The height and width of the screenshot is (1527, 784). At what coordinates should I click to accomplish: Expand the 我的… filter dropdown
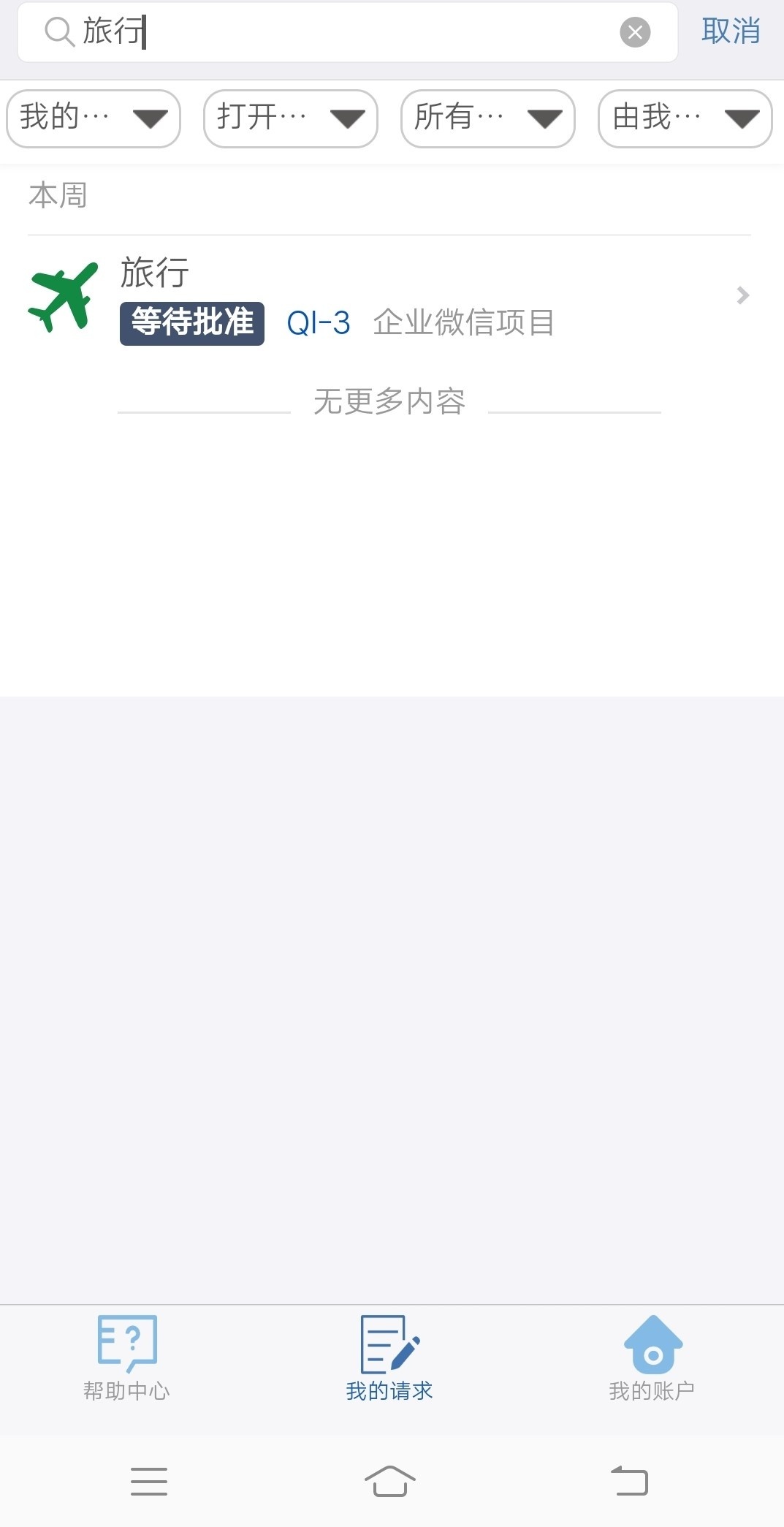click(x=94, y=118)
